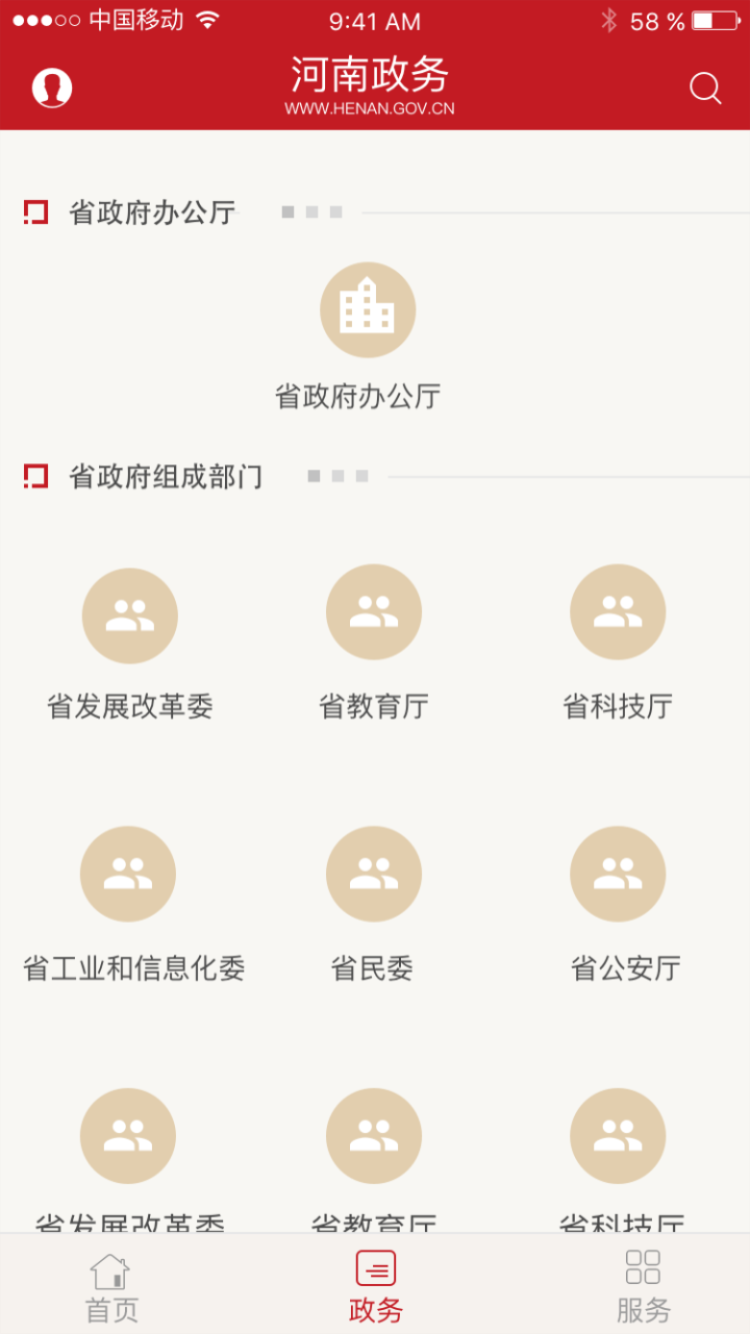The height and width of the screenshot is (1334, 750).
Task: Tap the search magnifier icon
Action: coord(706,89)
